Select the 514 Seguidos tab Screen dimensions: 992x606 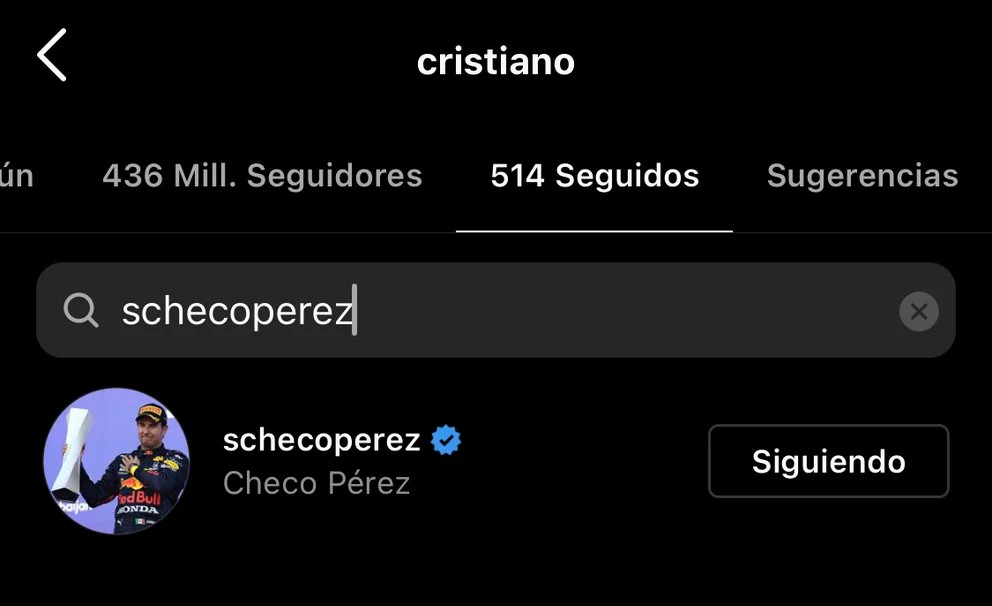point(594,176)
